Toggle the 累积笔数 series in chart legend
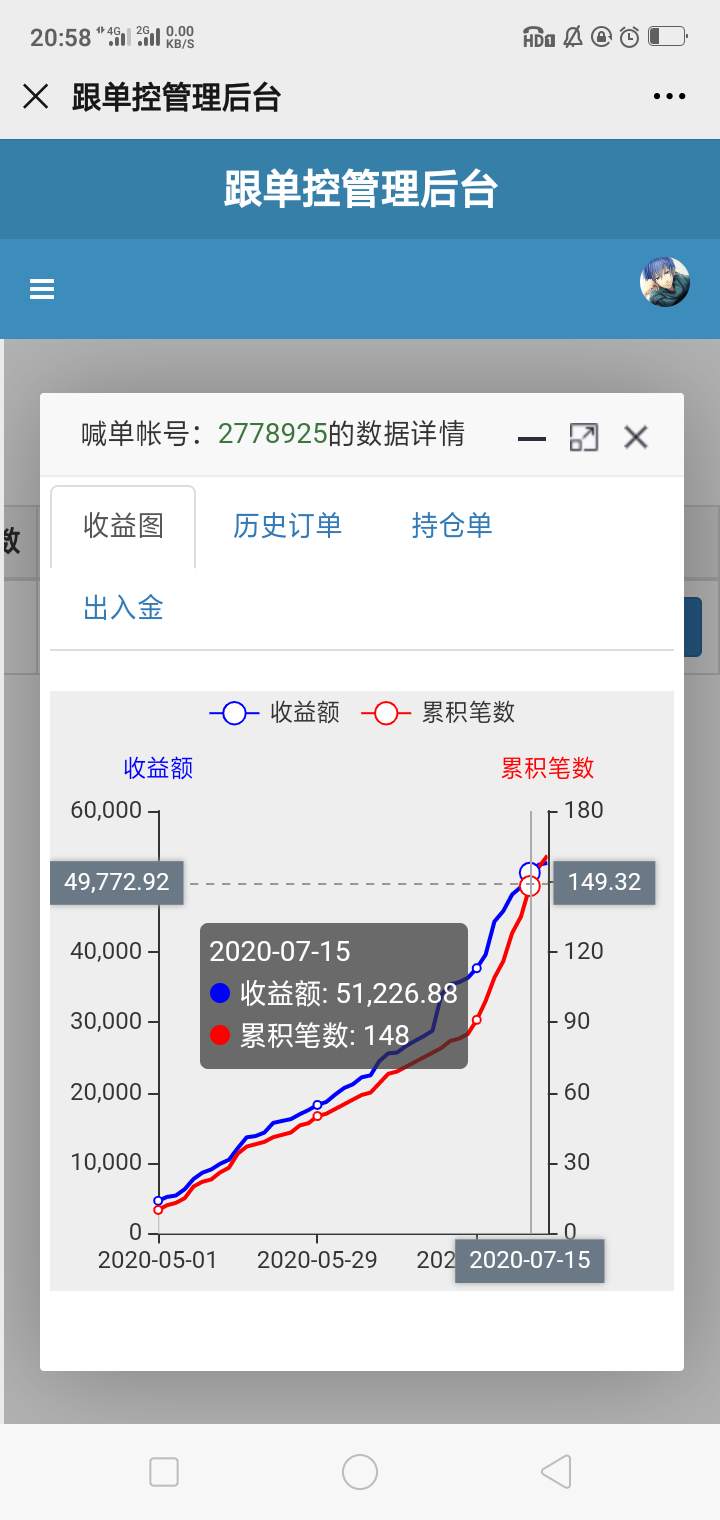Viewport: 720px width, 1520px height. click(439, 713)
